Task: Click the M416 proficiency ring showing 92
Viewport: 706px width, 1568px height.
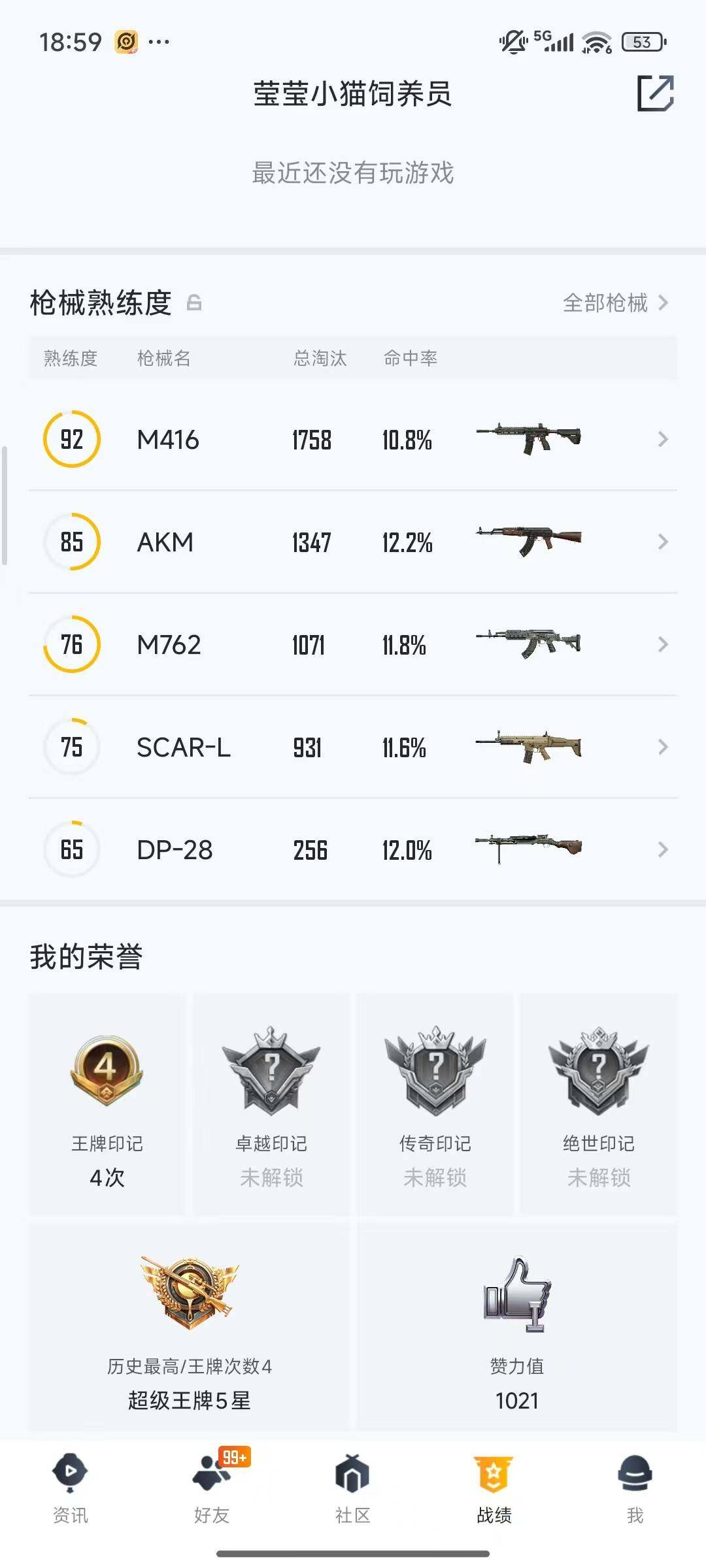Action: (x=71, y=440)
